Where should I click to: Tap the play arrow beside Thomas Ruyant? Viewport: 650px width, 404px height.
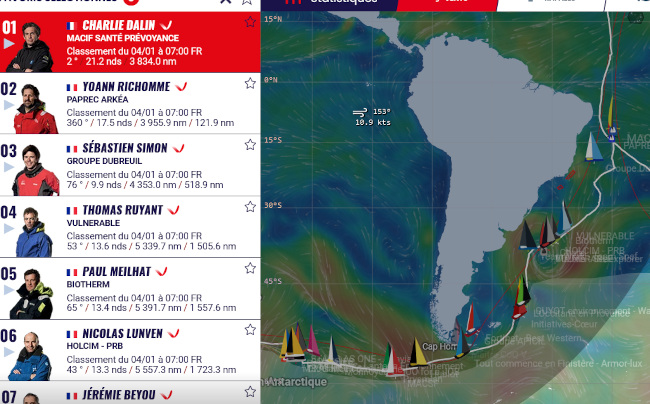point(9,229)
